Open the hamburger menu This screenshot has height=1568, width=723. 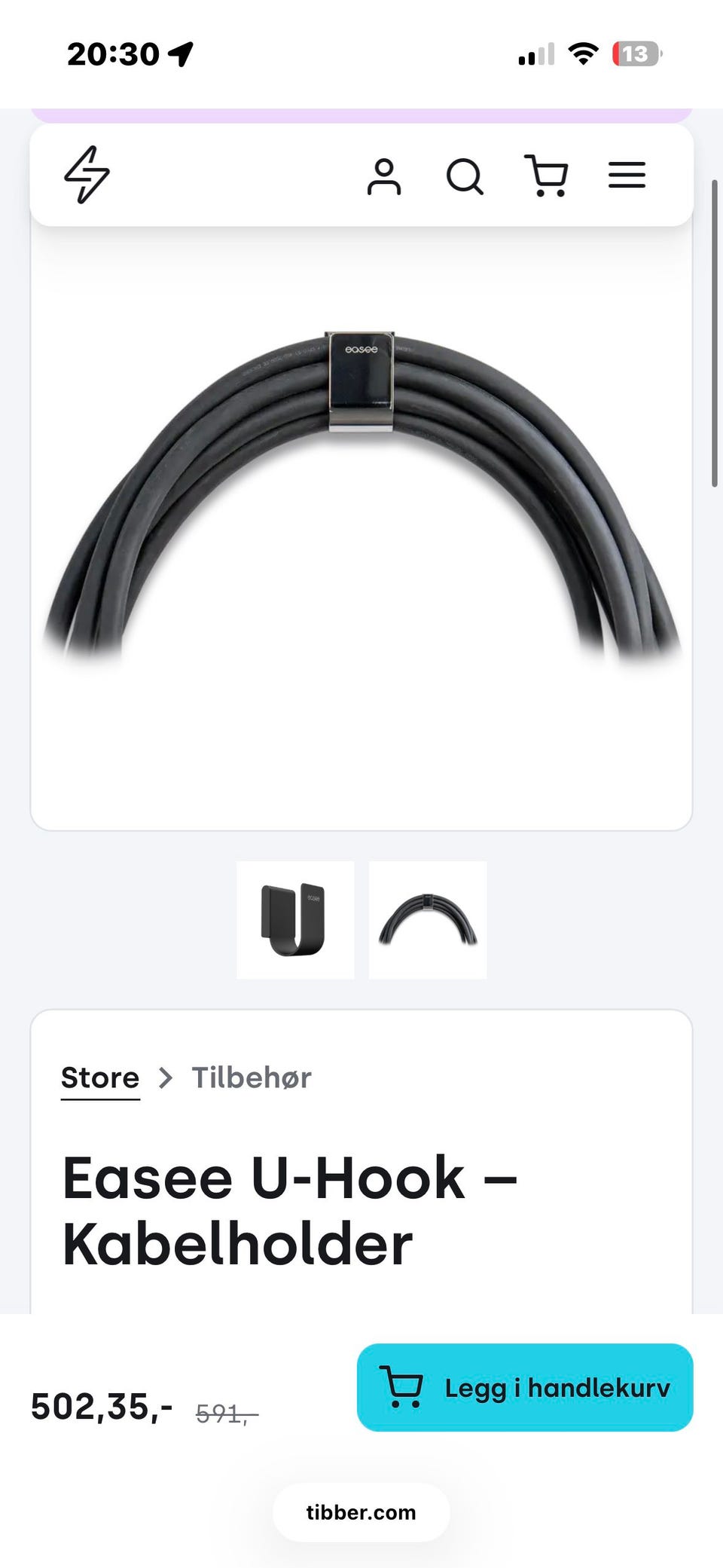pos(627,176)
